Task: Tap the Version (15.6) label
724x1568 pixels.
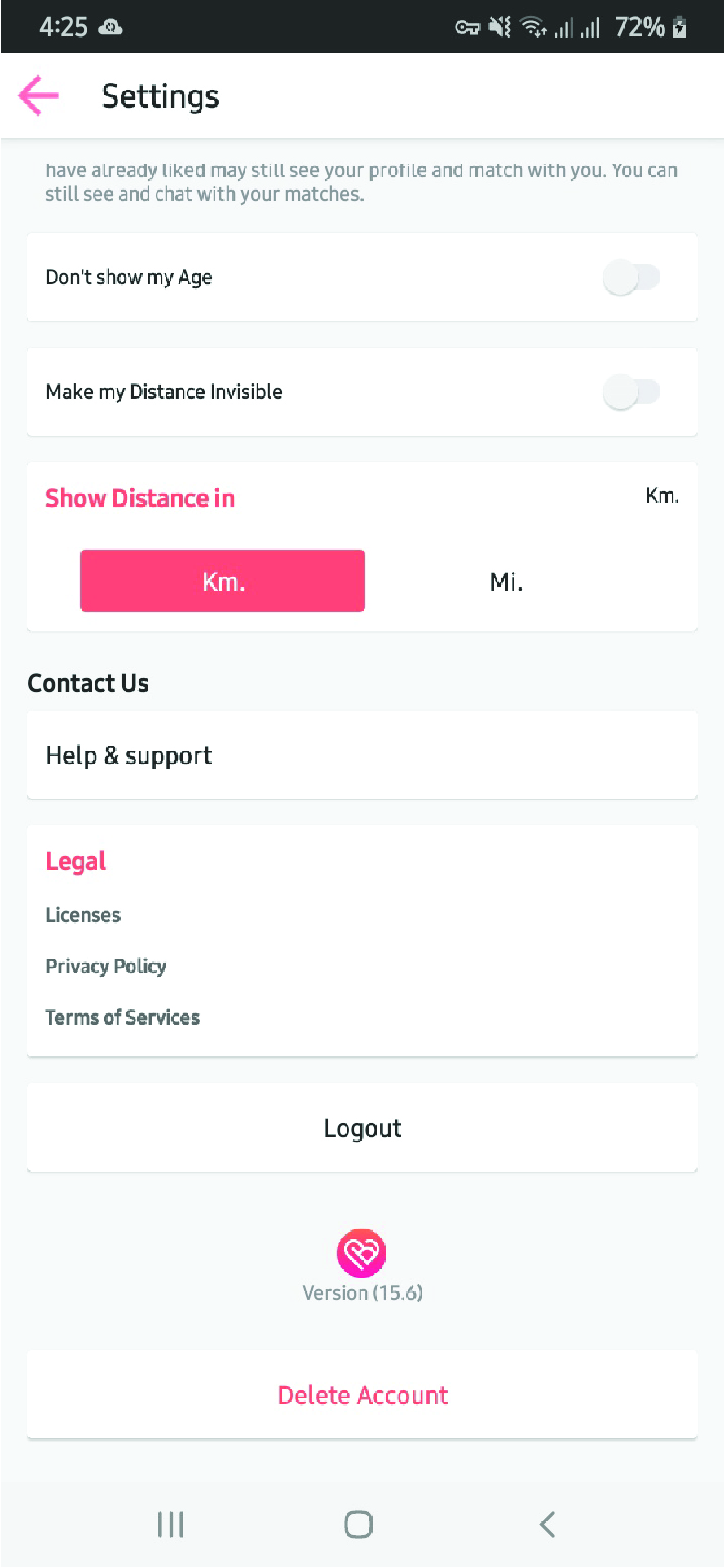Action: tap(362, 1292)
